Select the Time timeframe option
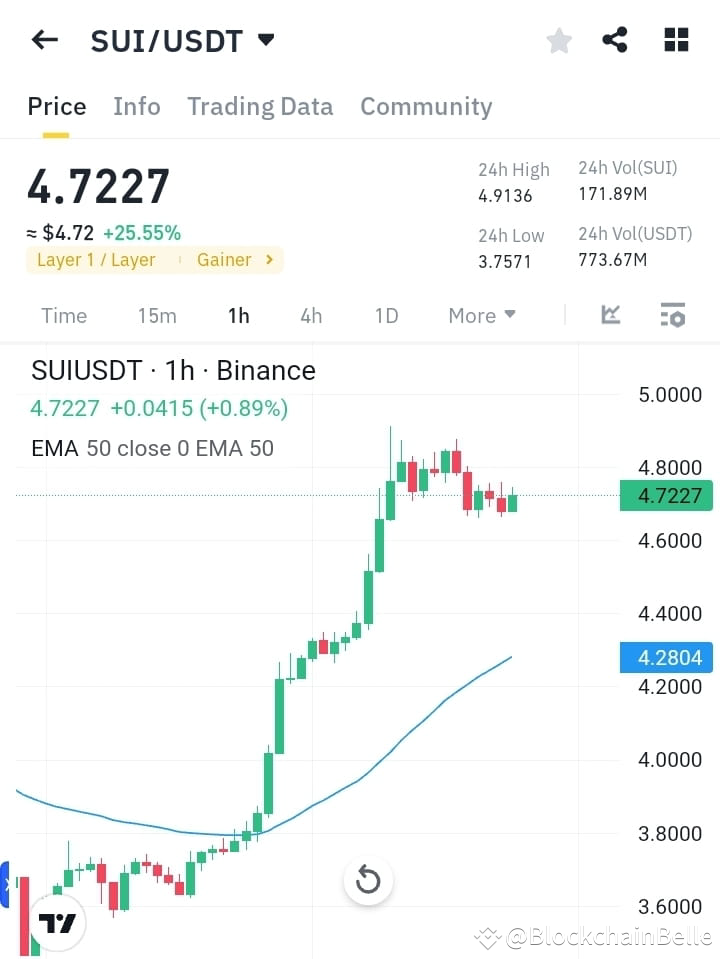This screenshot has height=959, width=720. (63, 315)
